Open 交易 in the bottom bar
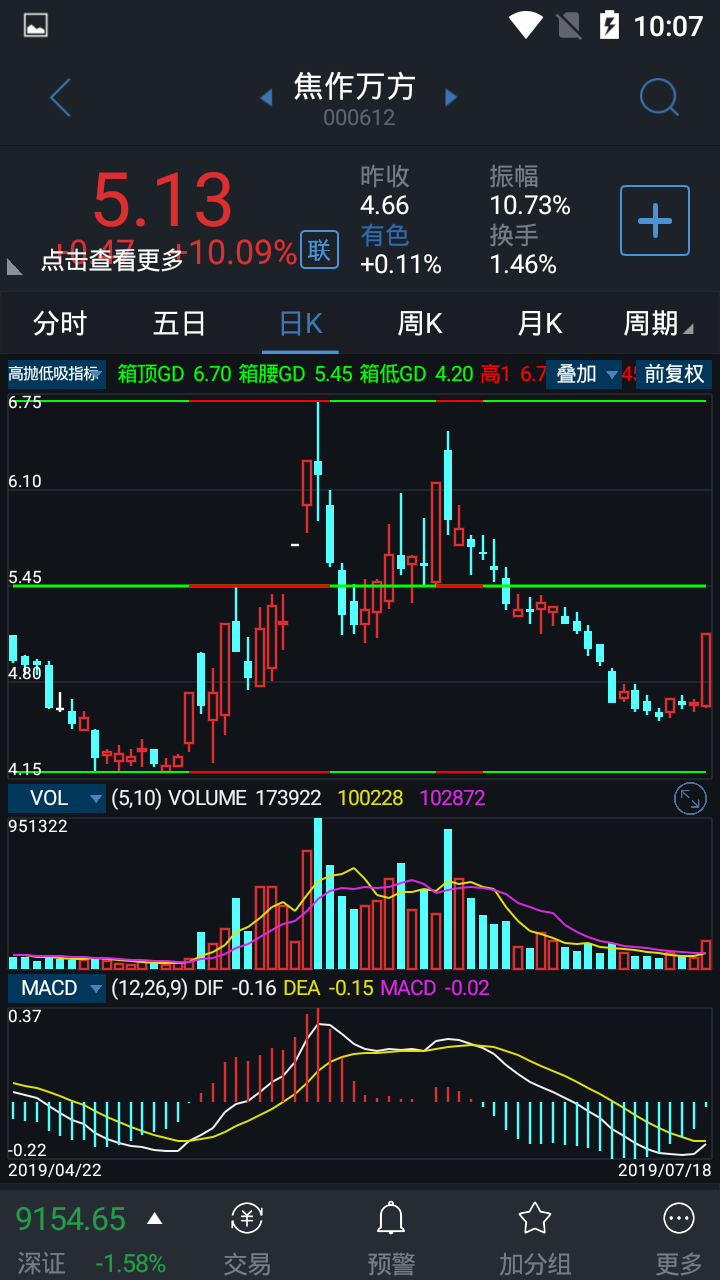The width and height of the screenshot is (720, 1280). click(x=247, y=1238)
